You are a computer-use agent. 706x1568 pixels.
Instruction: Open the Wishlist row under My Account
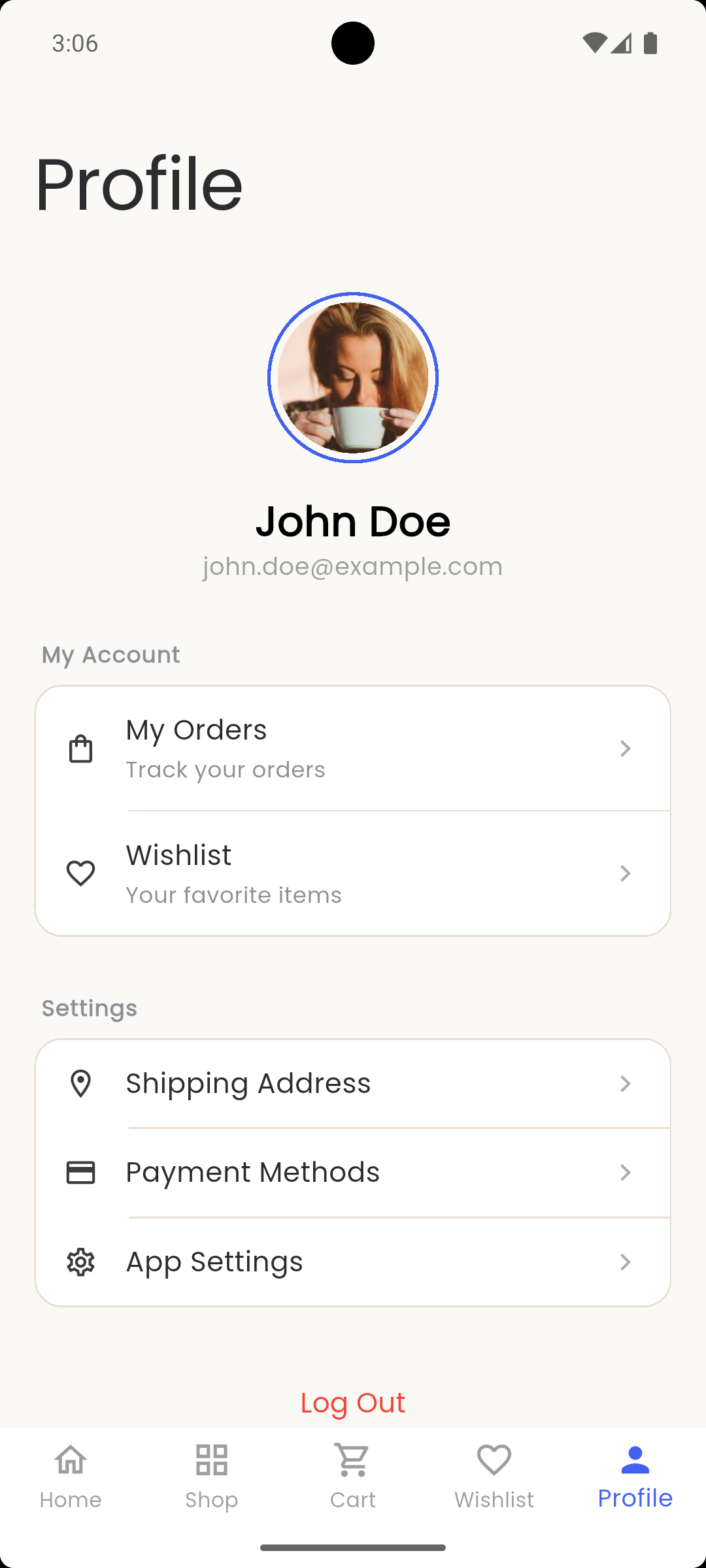tap(353, 874)
